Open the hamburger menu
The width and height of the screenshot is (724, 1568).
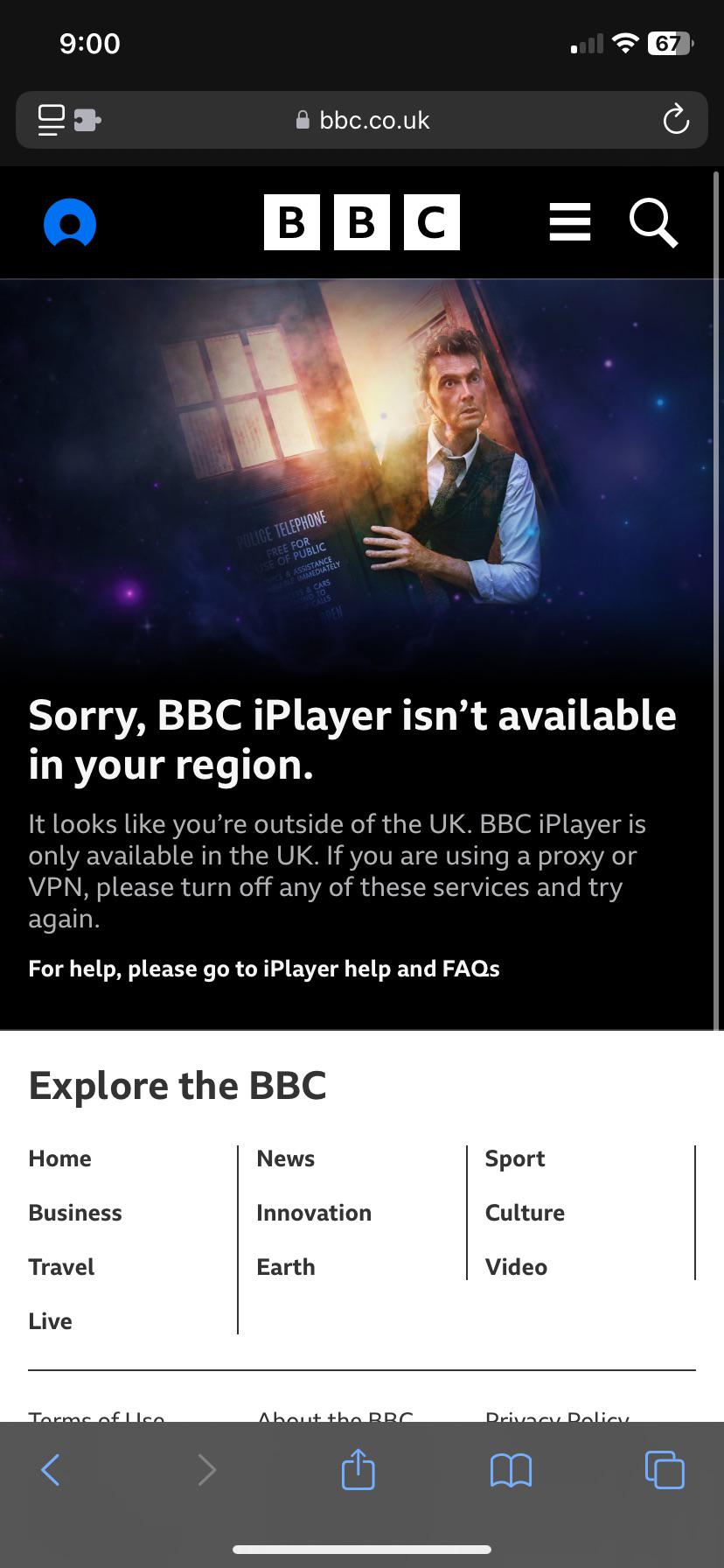tap(570, 222)
